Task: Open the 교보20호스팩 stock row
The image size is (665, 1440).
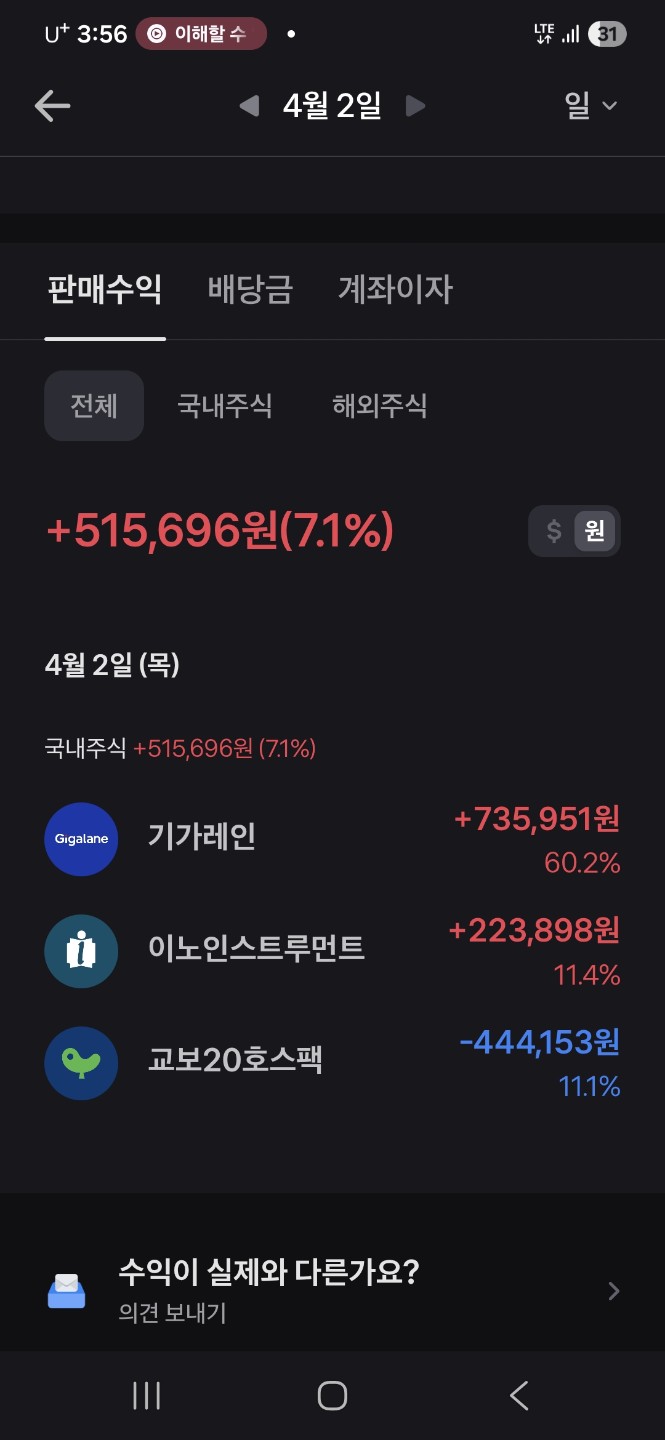Action: tap(332, 1063)
